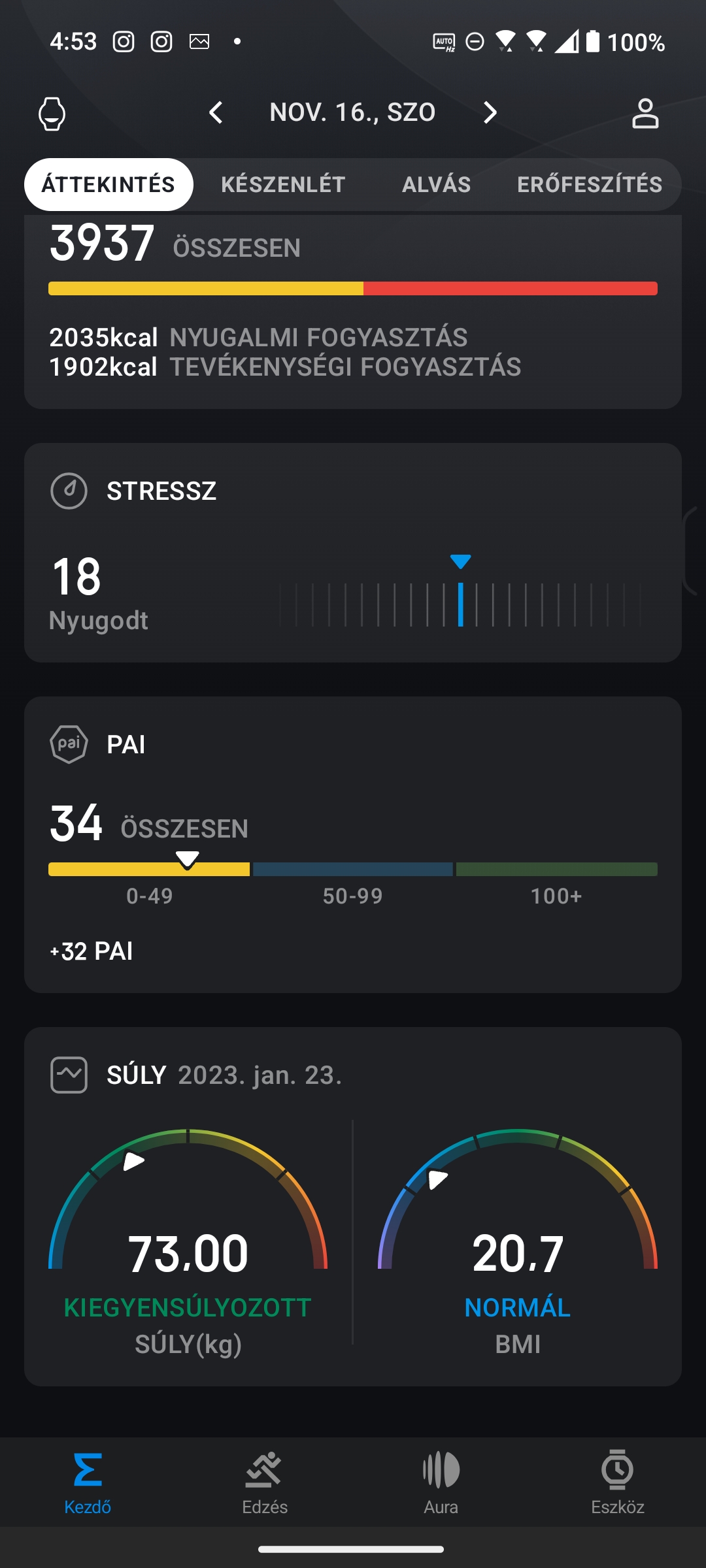
Task: Open the calories card showing 3937 ÖSSZESEN
Action: pos(353,312)
